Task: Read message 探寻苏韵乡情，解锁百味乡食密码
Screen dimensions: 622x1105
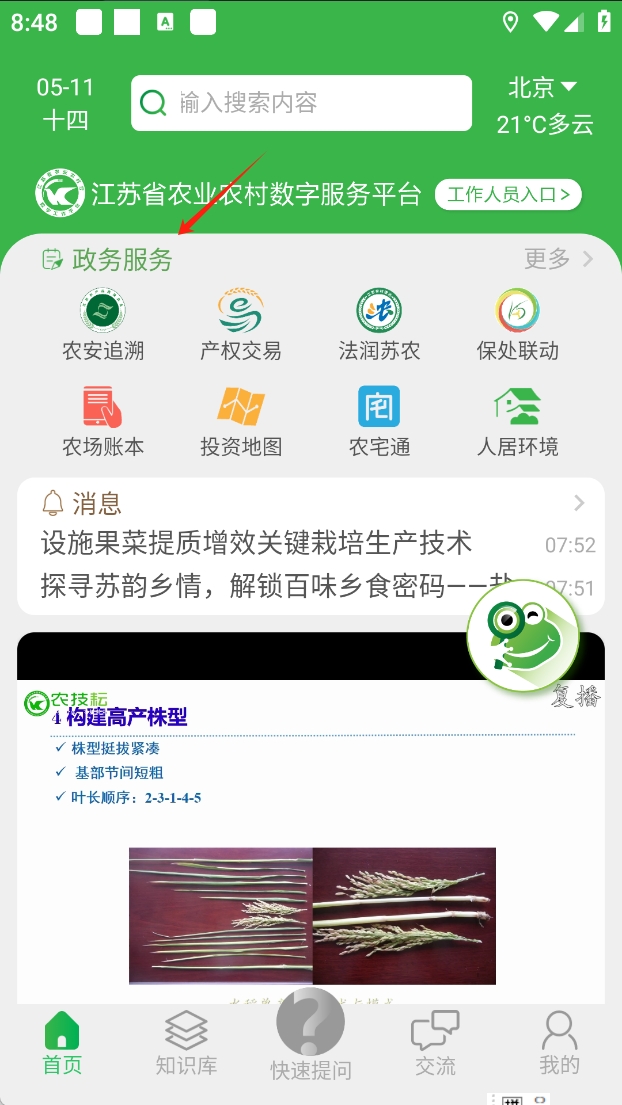Action: (256, 586)
